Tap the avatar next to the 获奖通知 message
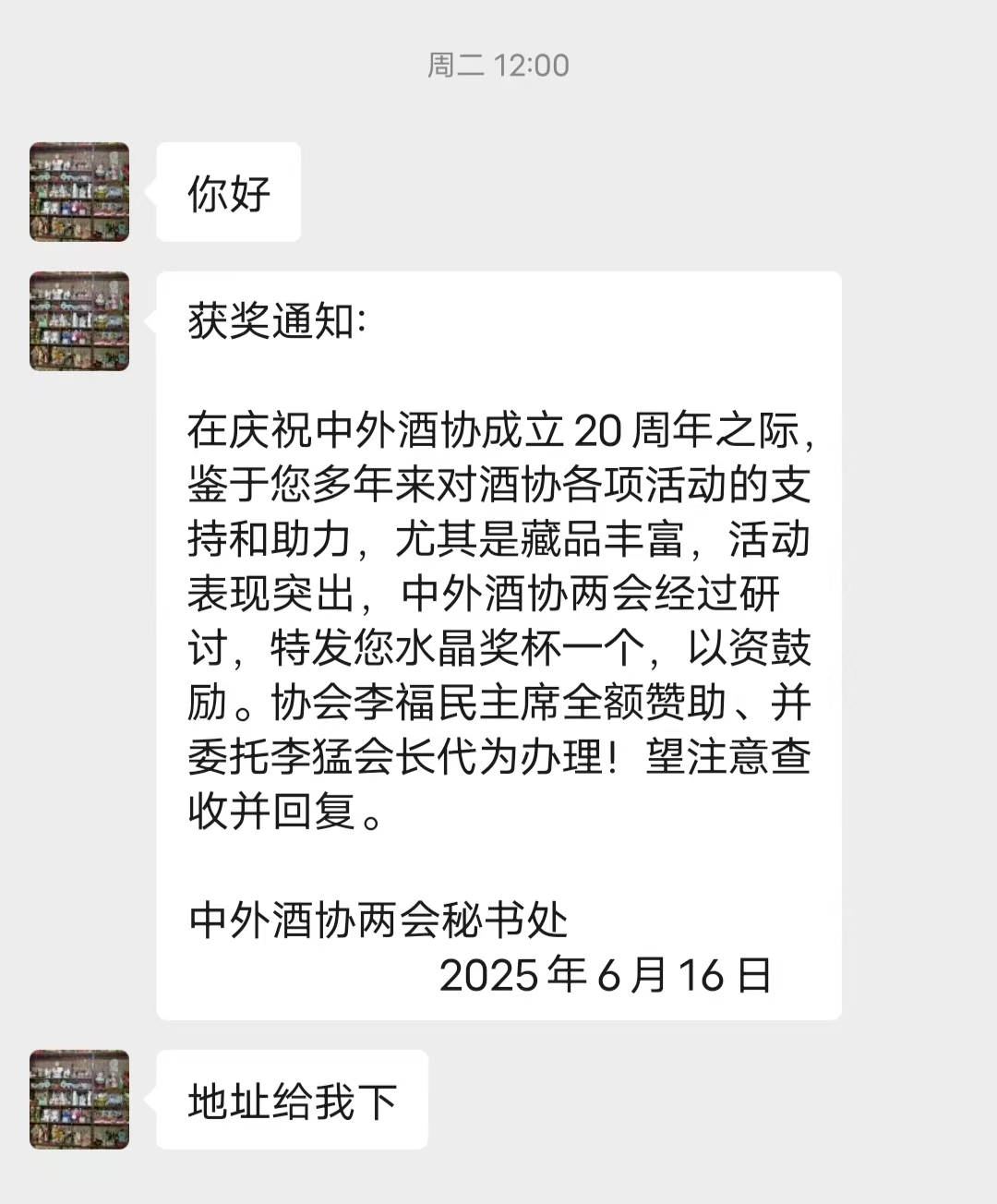Viewport: 997px width, 1204px height. tap(79, 321)
